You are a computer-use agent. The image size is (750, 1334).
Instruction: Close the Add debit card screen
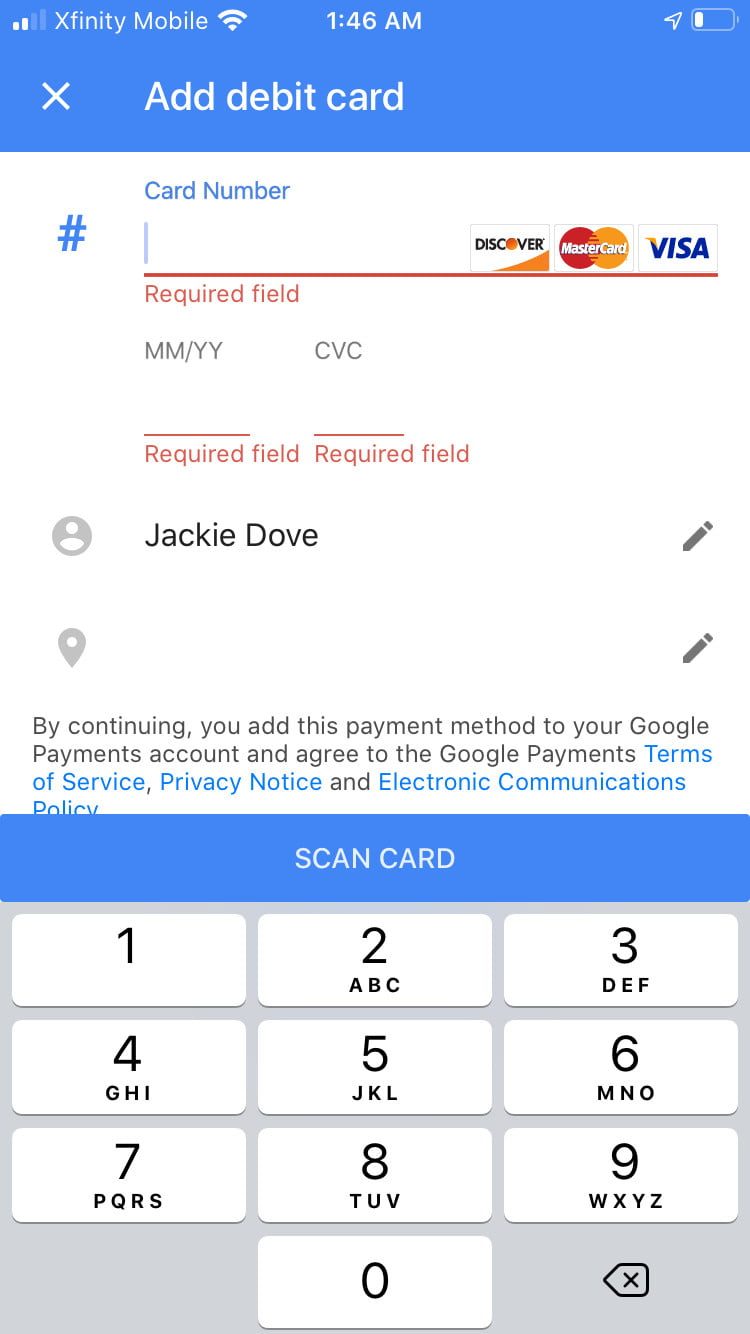pyautogui.click(x=56, y=97)
